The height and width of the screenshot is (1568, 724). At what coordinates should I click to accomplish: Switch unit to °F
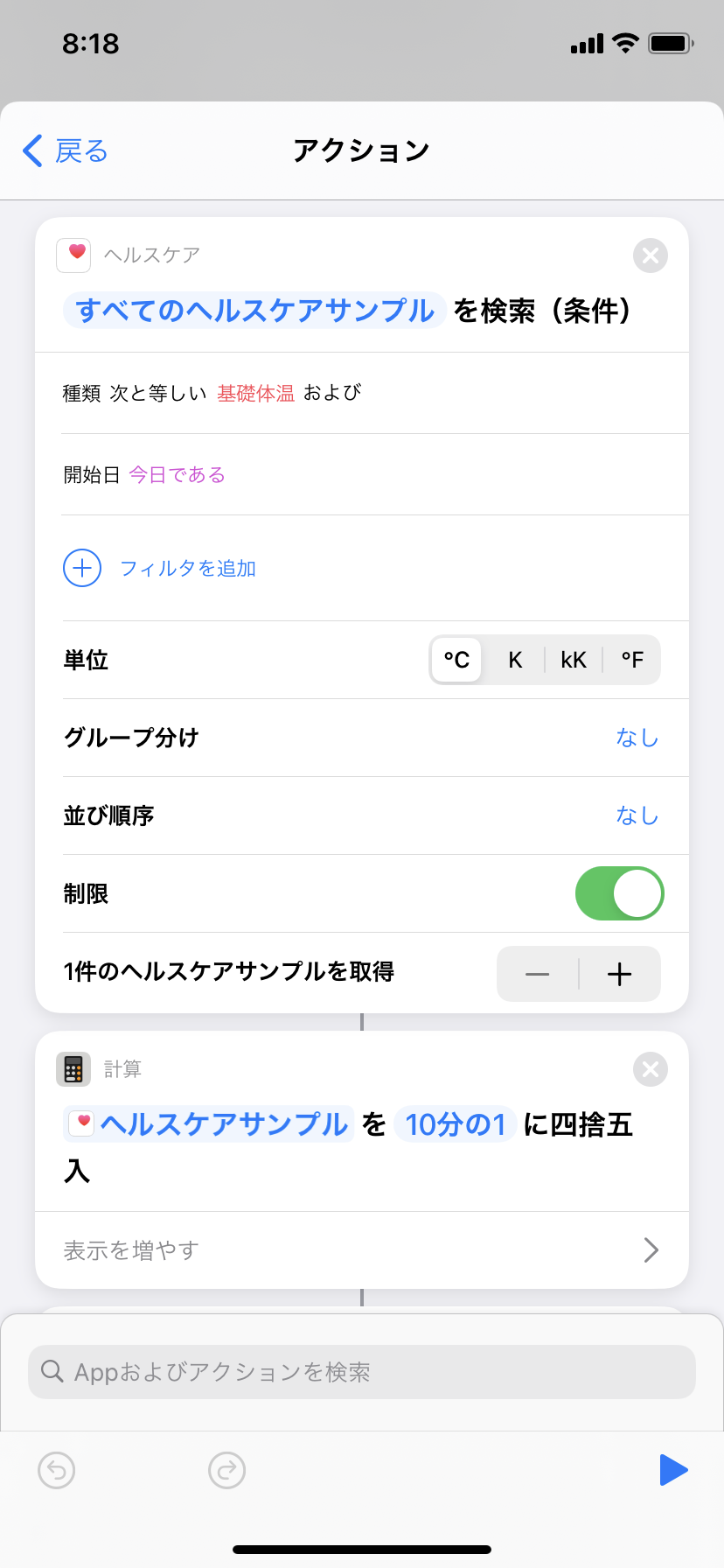point(632,660)
